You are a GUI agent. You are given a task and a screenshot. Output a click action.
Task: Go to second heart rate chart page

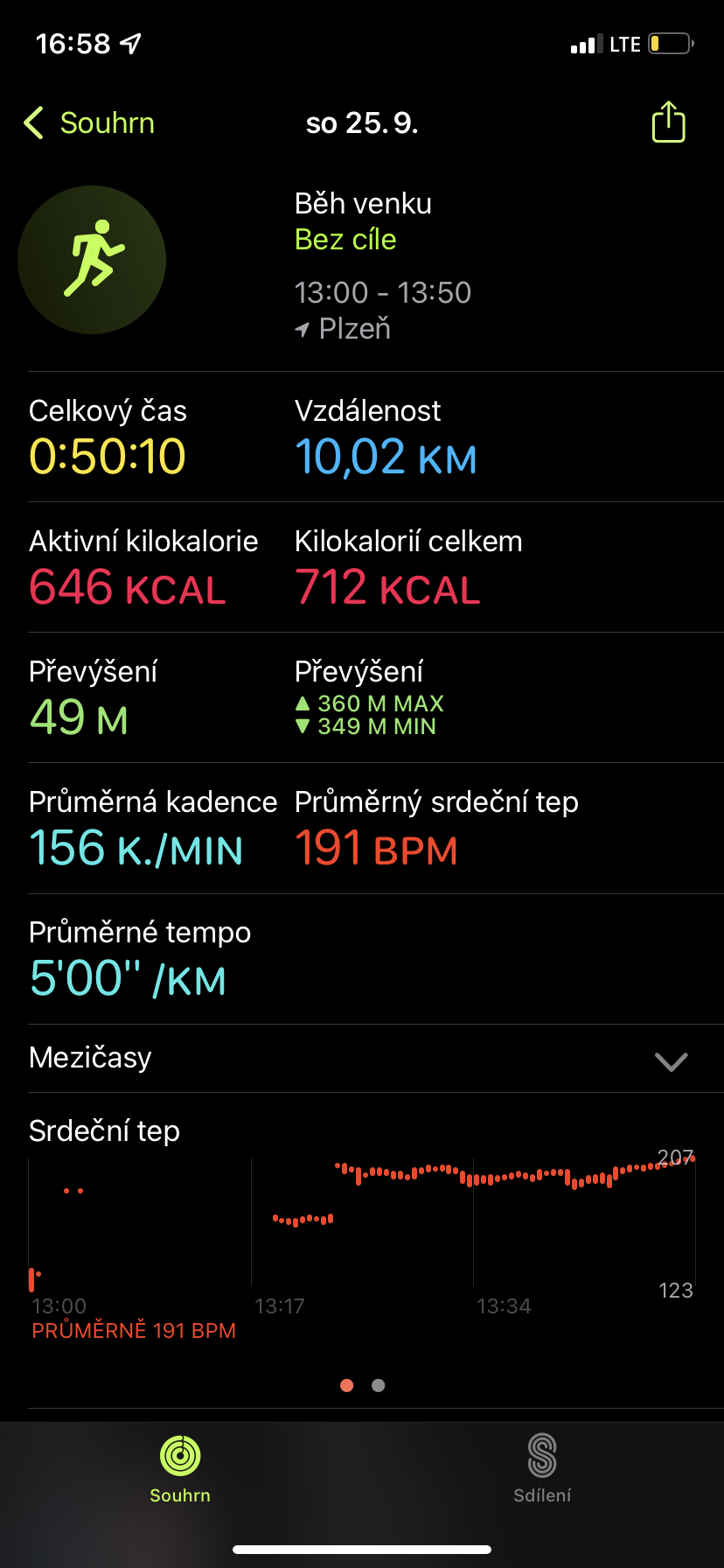[378, 1385]
